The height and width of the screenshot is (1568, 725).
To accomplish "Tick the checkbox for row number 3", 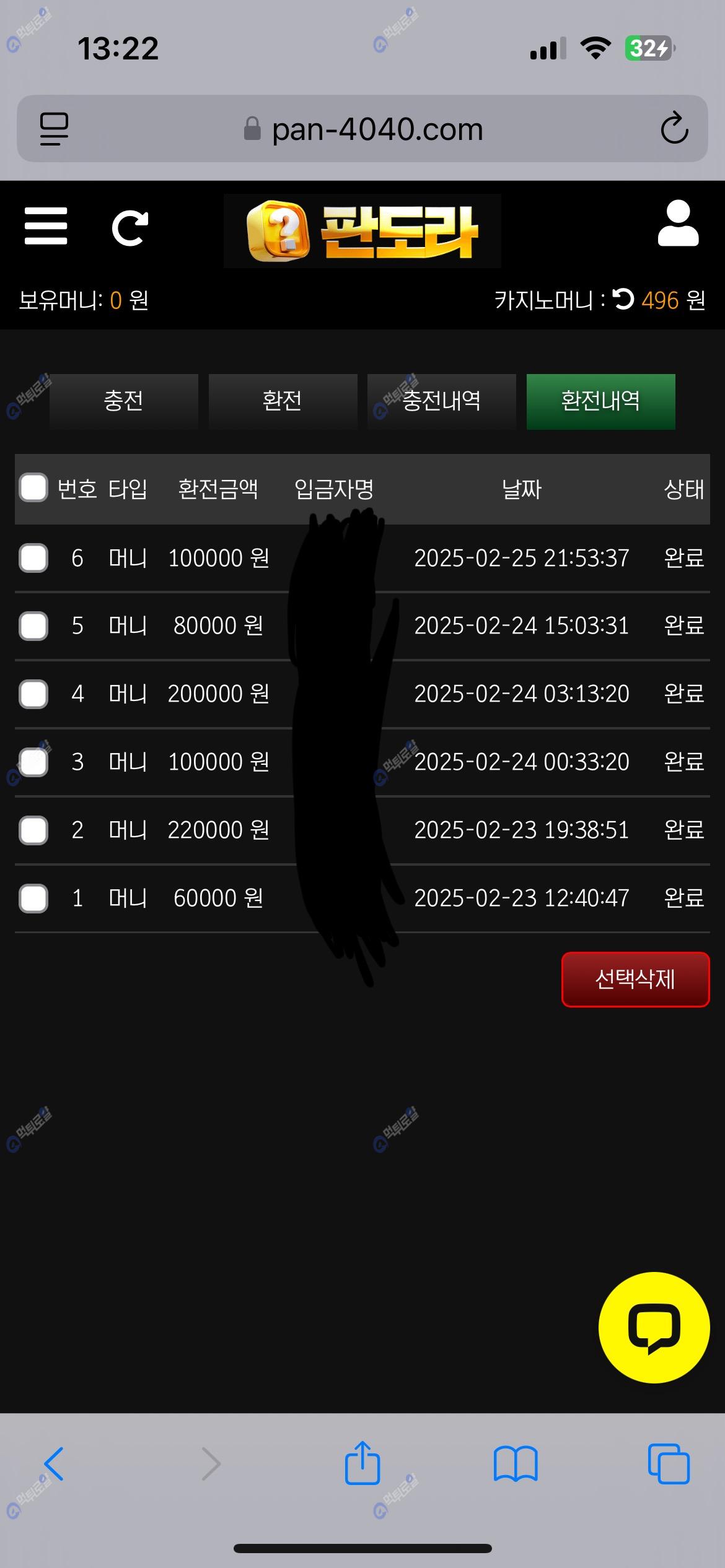I will click(33, 762).
